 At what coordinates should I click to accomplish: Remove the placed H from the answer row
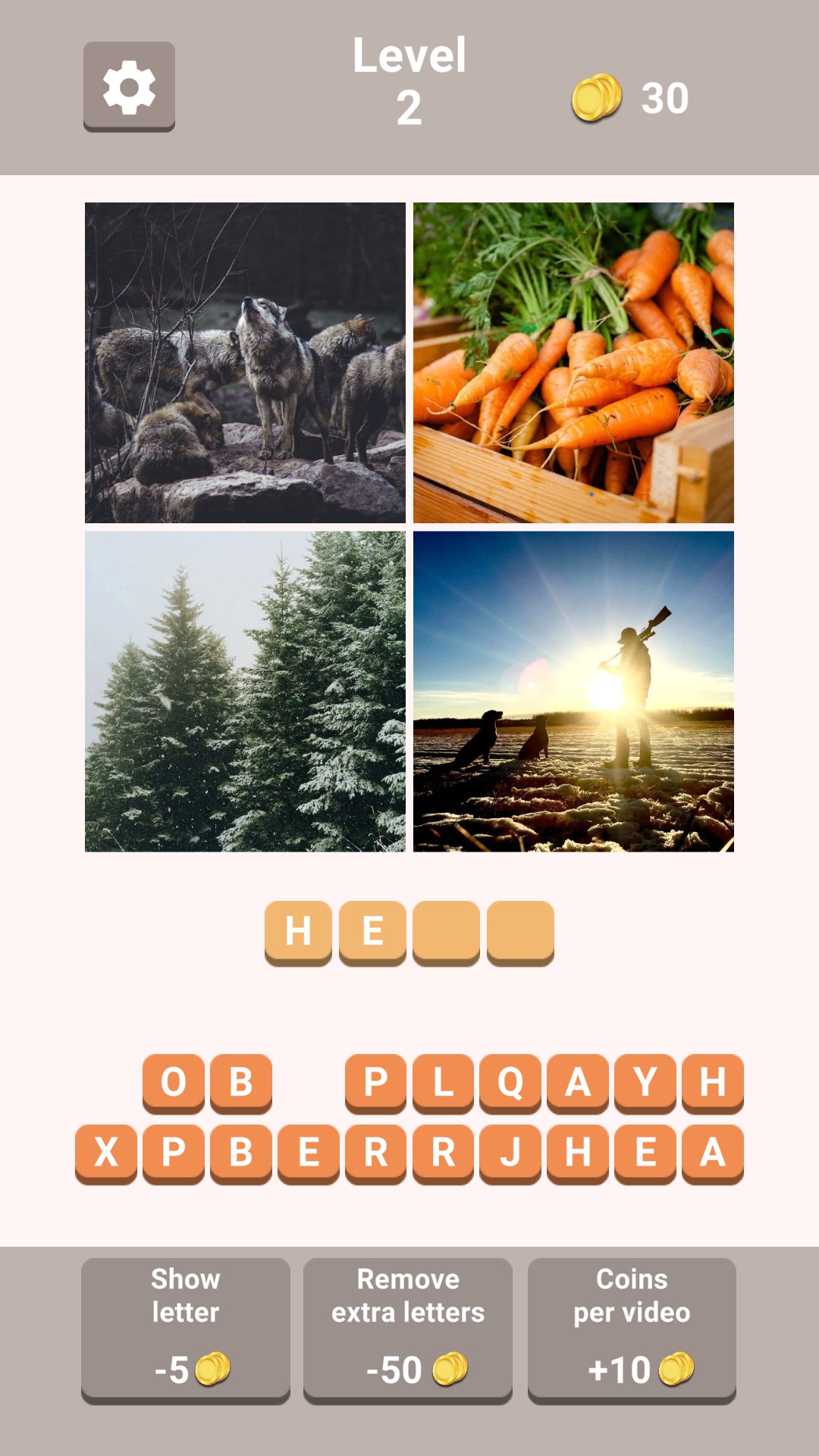[298, 932]
